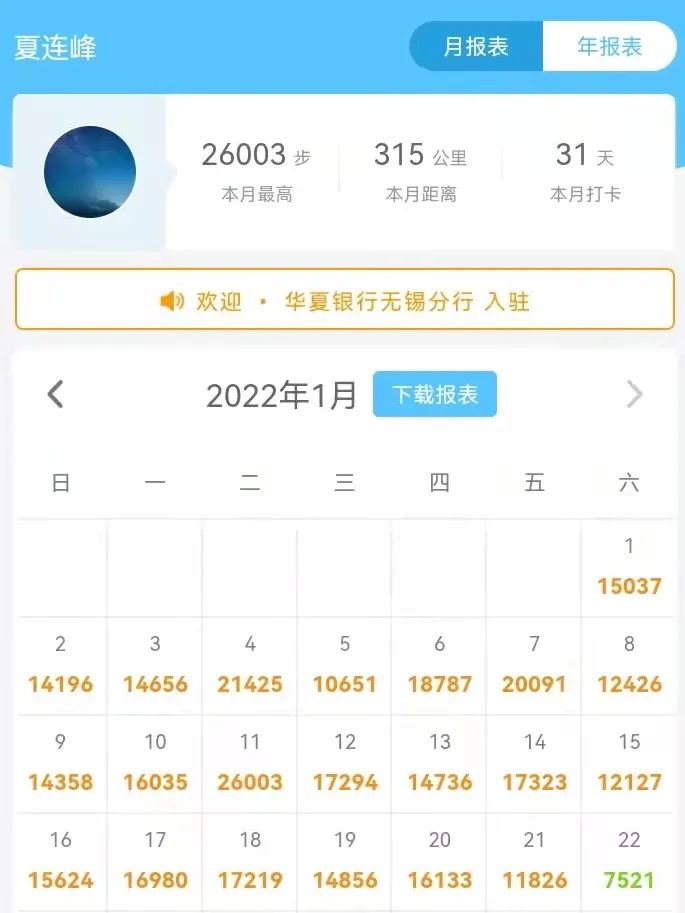Image resolution: width=685 pixels, height=913 pixels.
Task: Open the 华夏银行无锡分行 announcement banner
Action: coord(344,300)
